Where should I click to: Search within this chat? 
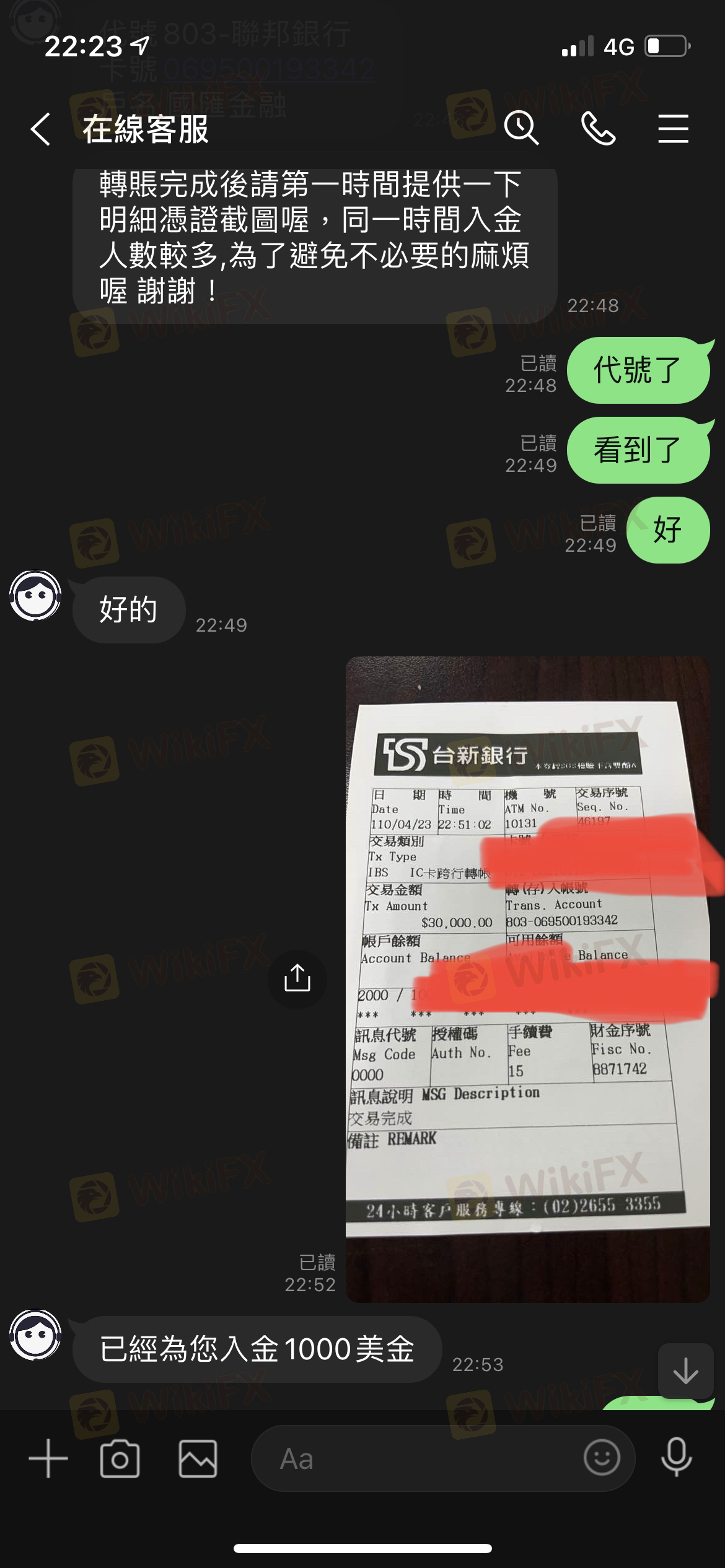(521, 129)
